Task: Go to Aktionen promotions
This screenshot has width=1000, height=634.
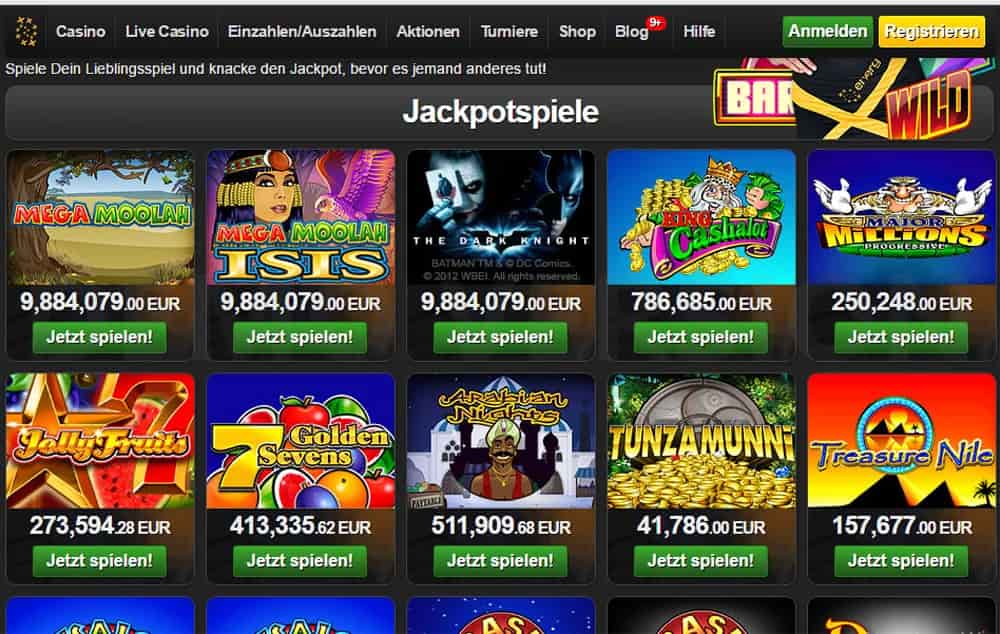Action: [428, 31]
